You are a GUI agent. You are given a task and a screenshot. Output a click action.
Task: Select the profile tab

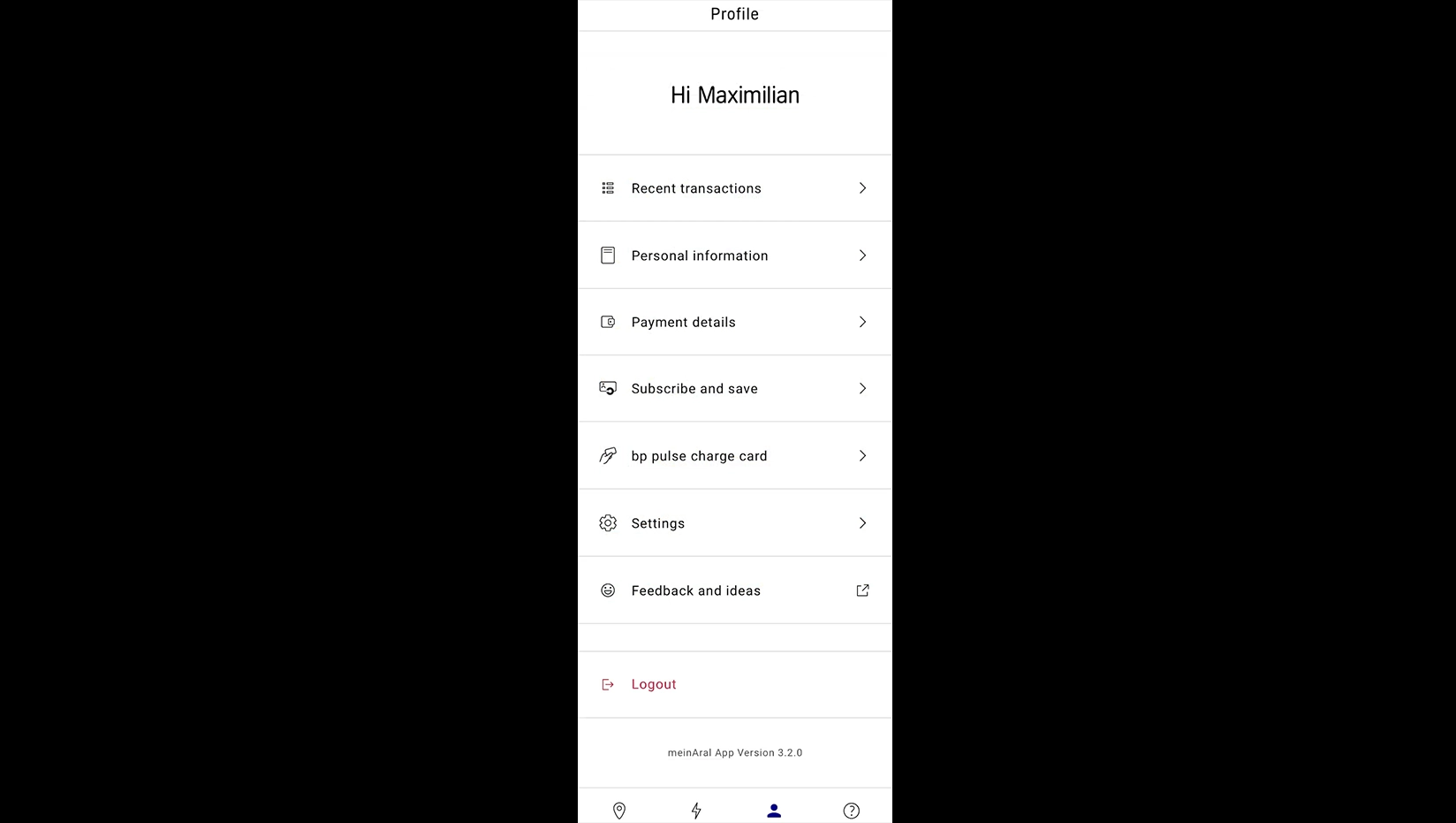point(774,810)
